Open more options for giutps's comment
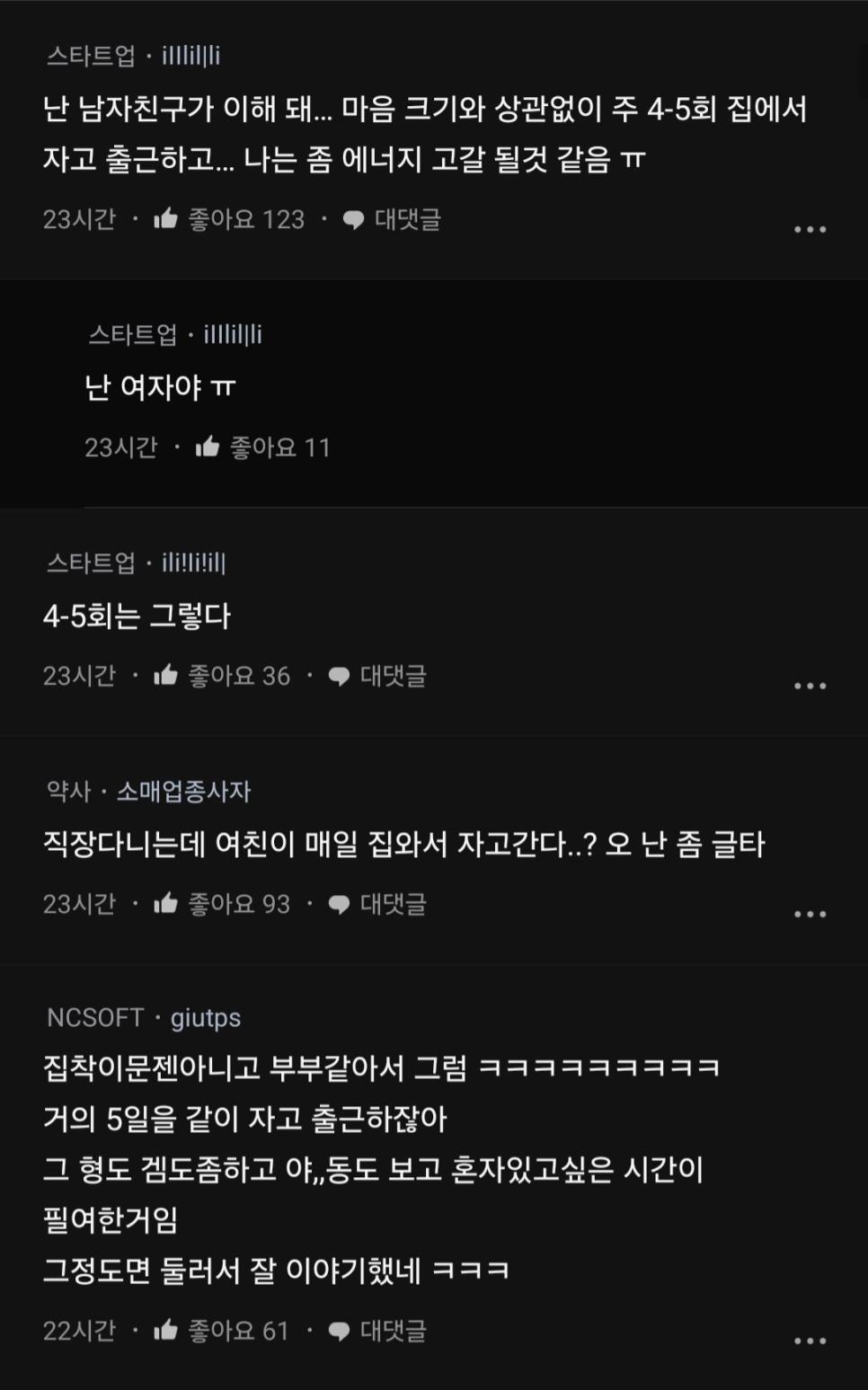868x1390 pixels. pyautogui.click(x=810, y=1341)
